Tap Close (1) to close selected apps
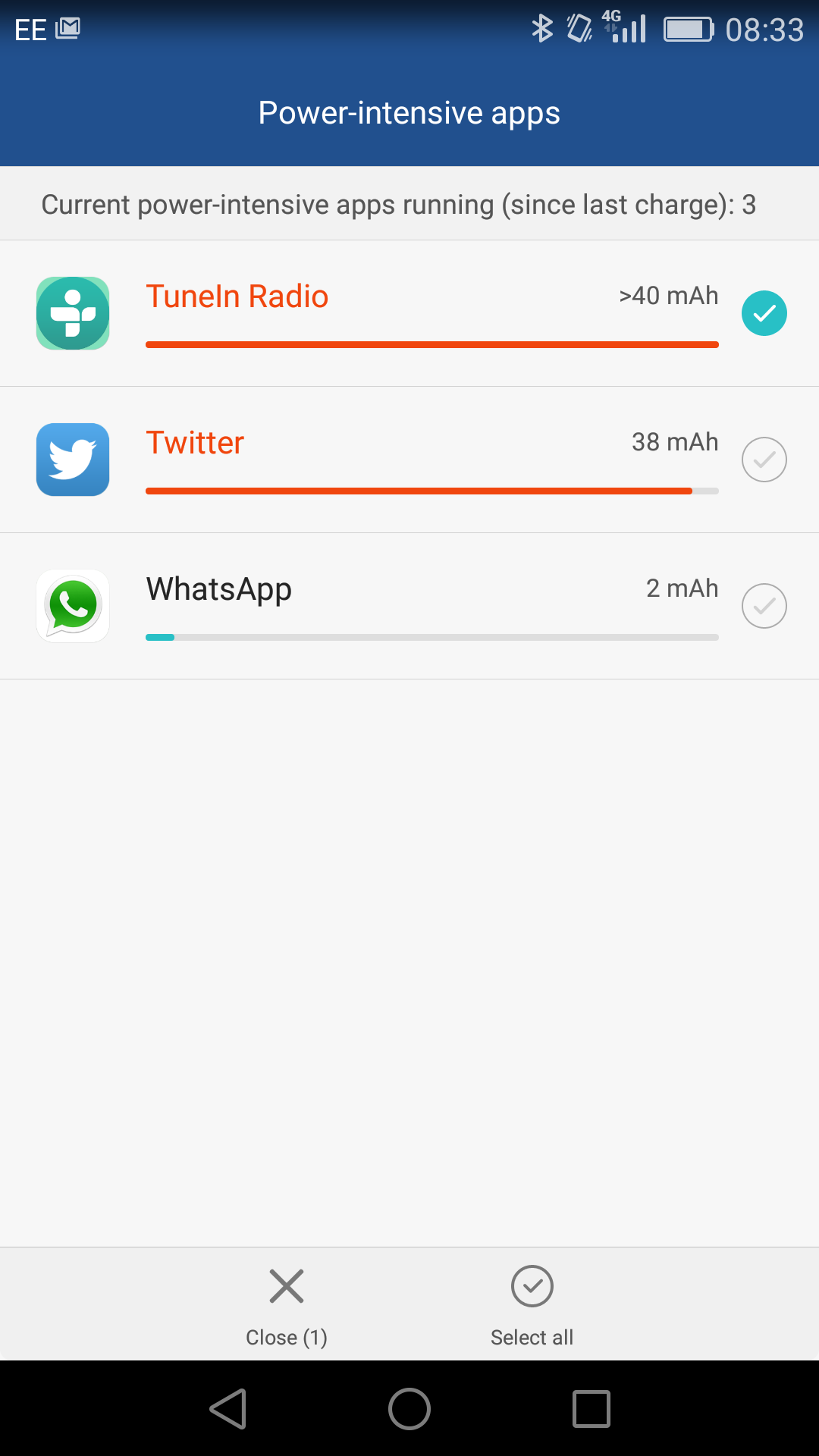 (x=287, y=1306)
